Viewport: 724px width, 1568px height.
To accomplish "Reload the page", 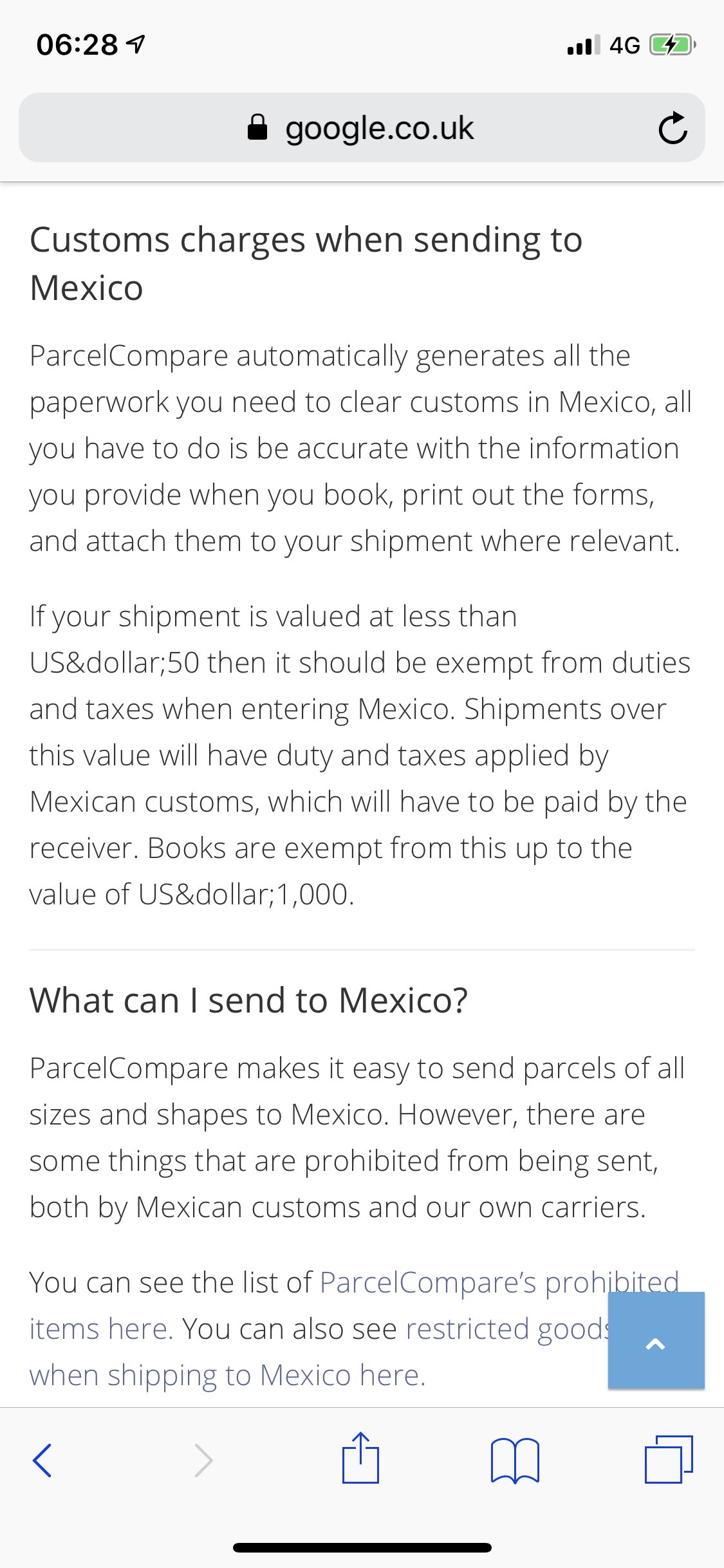I will [x=673, y=128].
